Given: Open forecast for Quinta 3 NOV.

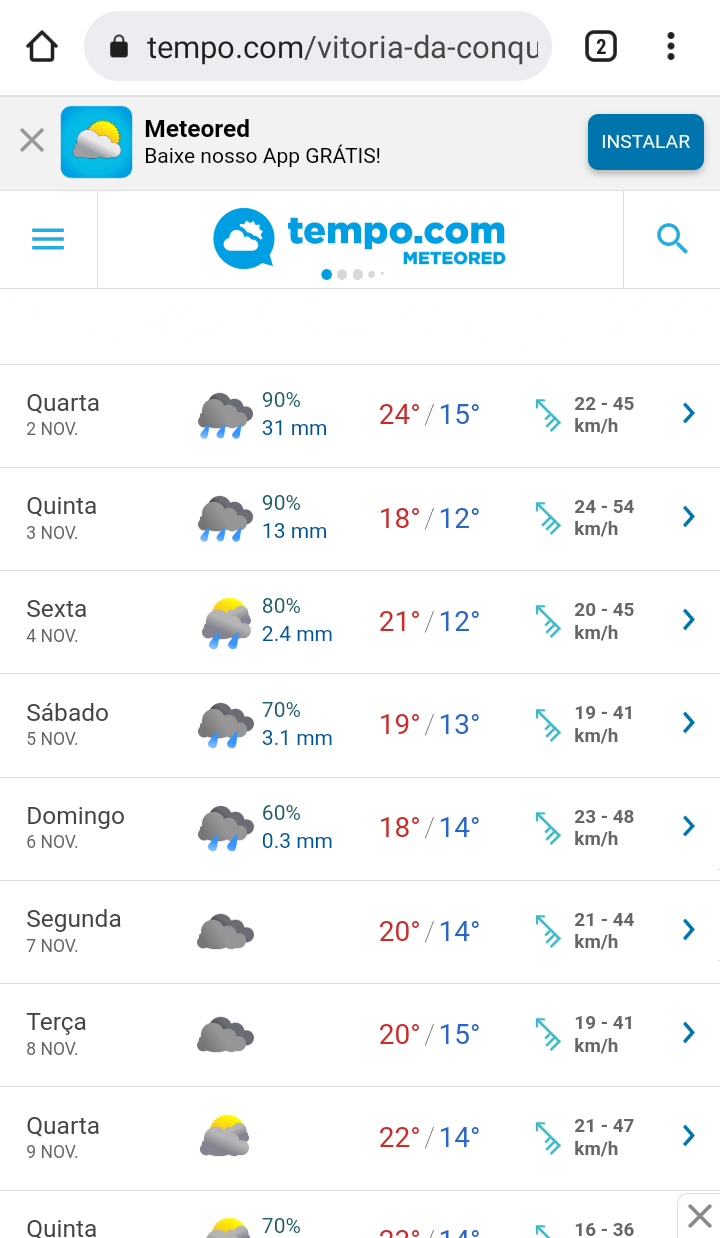Looking at the screenshot, I should pos(360,519).
